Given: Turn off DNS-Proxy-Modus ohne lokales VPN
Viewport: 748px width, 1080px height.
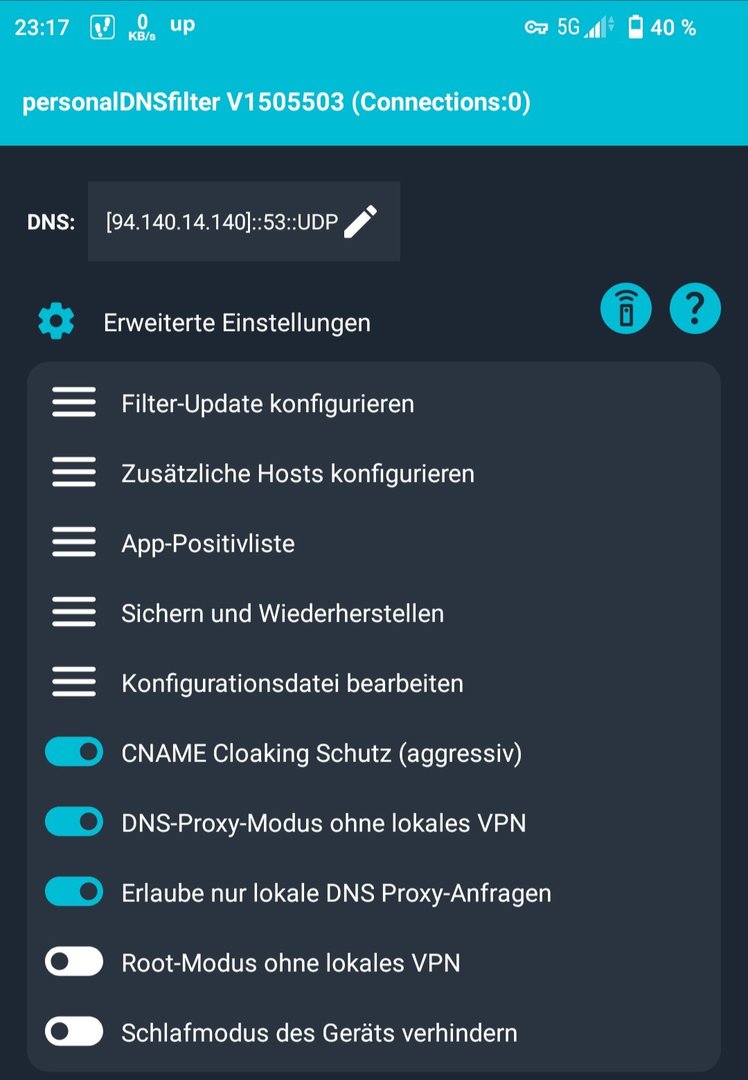Looking at the screenshot, I should (x=74, y=822).
